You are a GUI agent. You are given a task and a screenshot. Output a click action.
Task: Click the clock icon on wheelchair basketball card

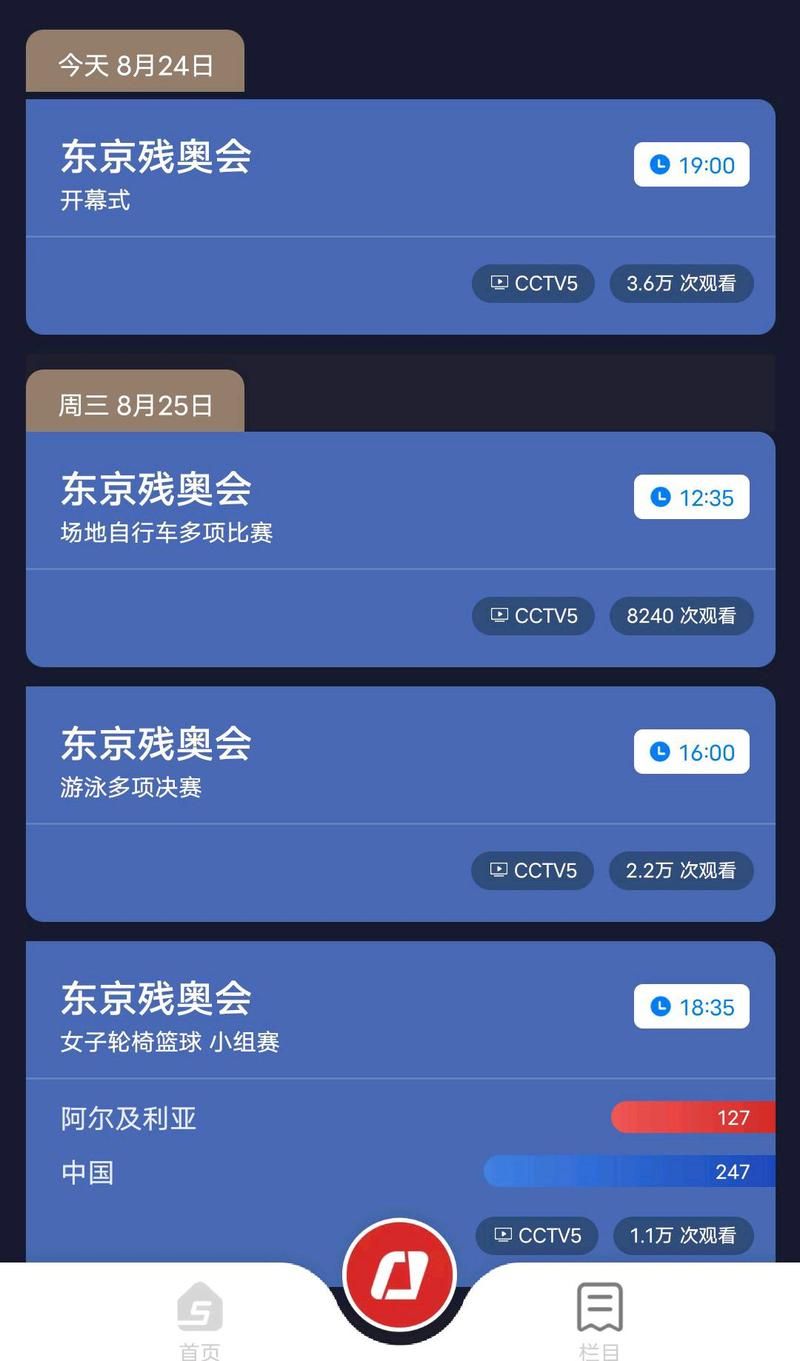pos(659,1007)
